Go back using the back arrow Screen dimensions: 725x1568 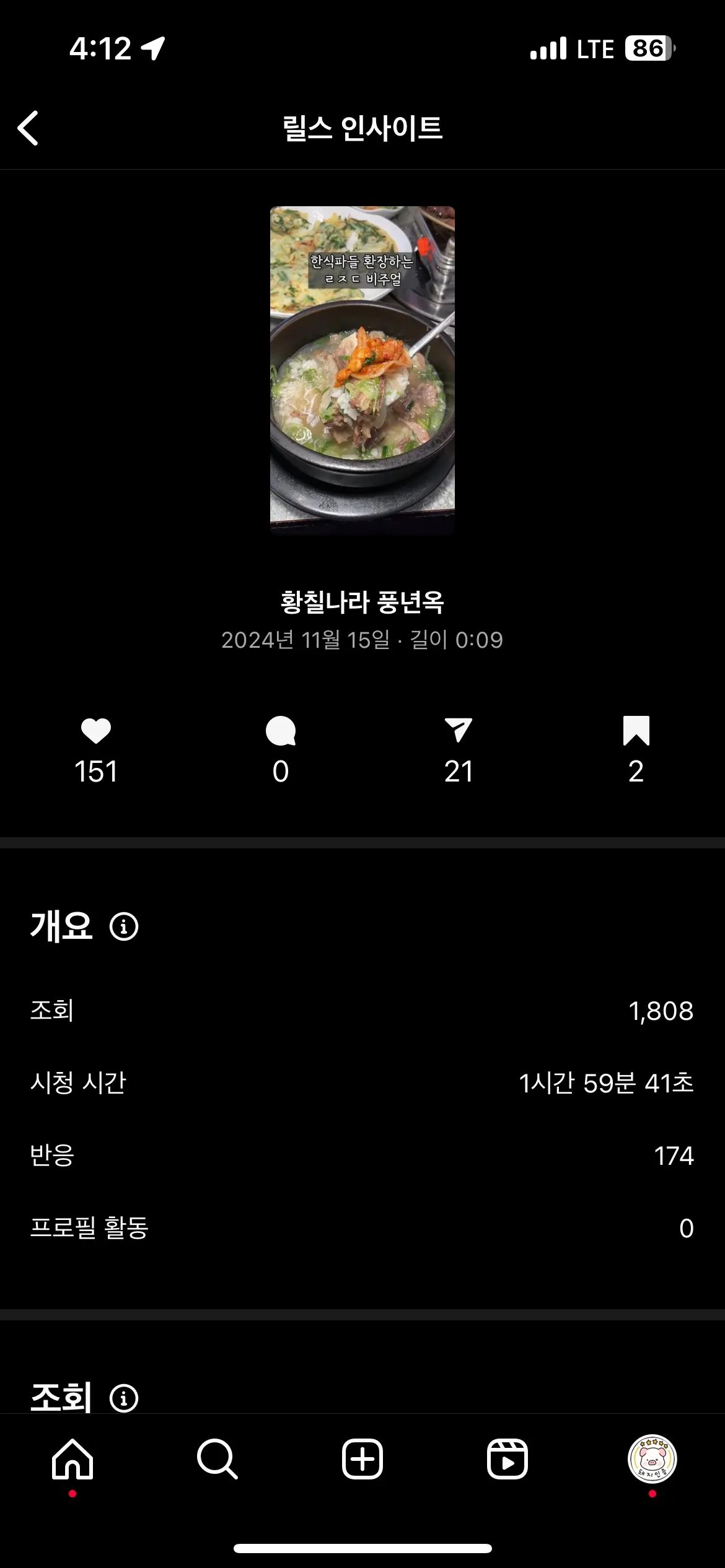pyautogui.click(x=28, y=127)
